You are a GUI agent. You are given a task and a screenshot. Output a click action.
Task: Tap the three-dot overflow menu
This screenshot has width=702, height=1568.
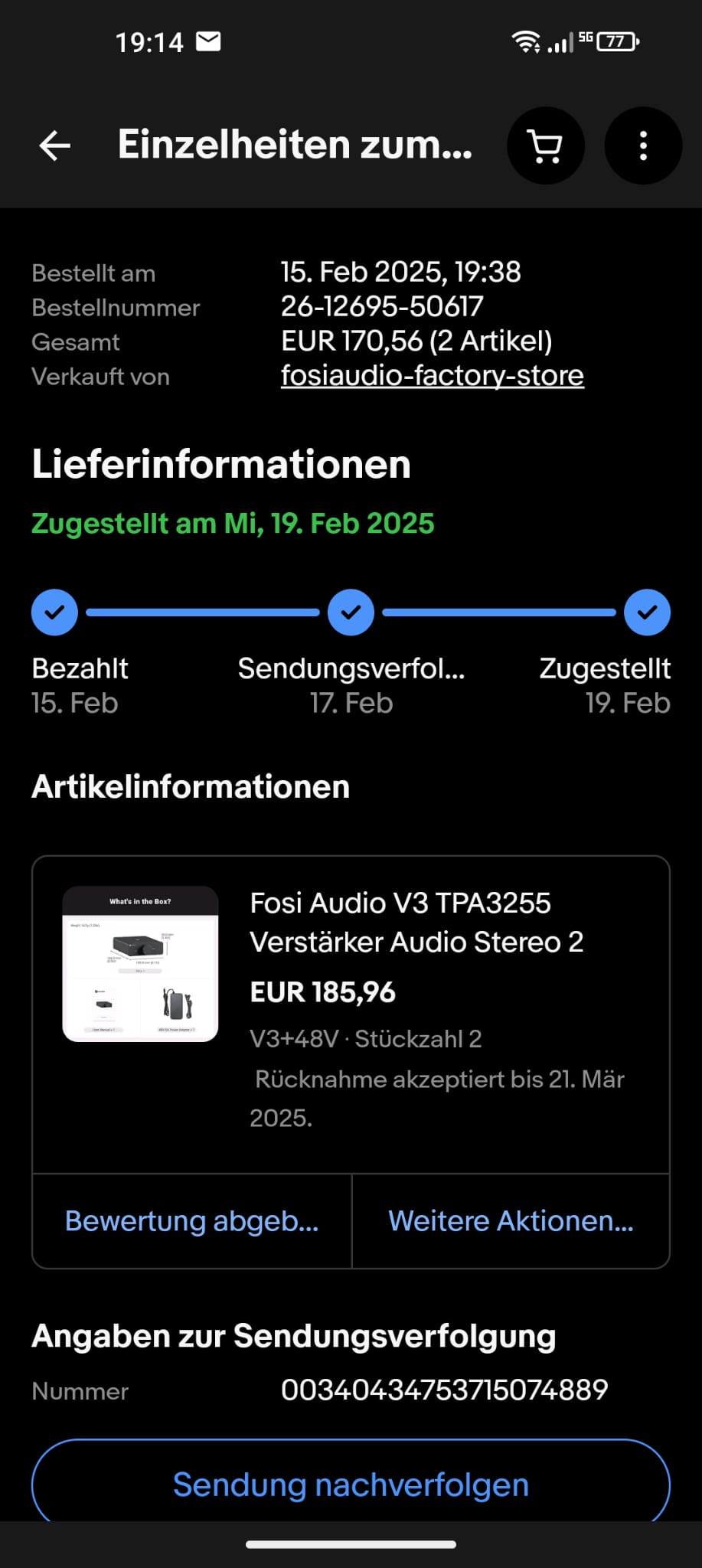click(x=642, y=145)
